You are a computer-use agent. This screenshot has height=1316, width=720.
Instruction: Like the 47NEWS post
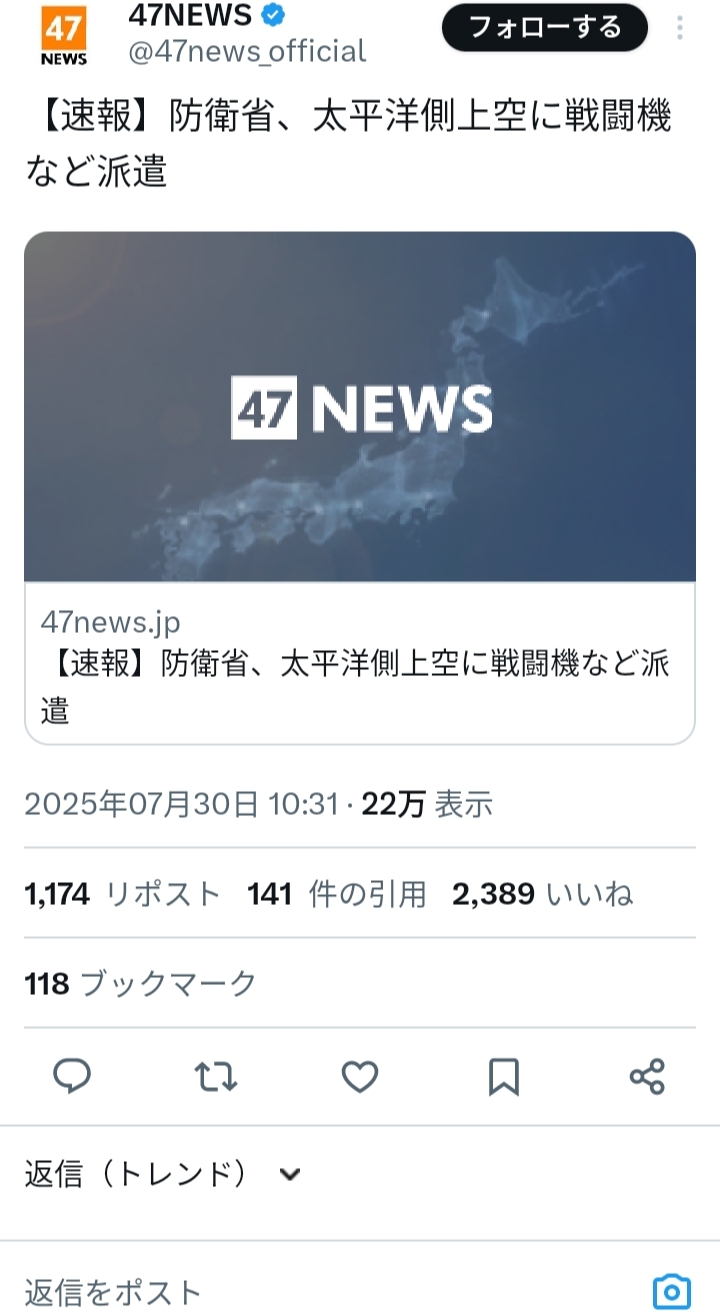coord(360,1076)
